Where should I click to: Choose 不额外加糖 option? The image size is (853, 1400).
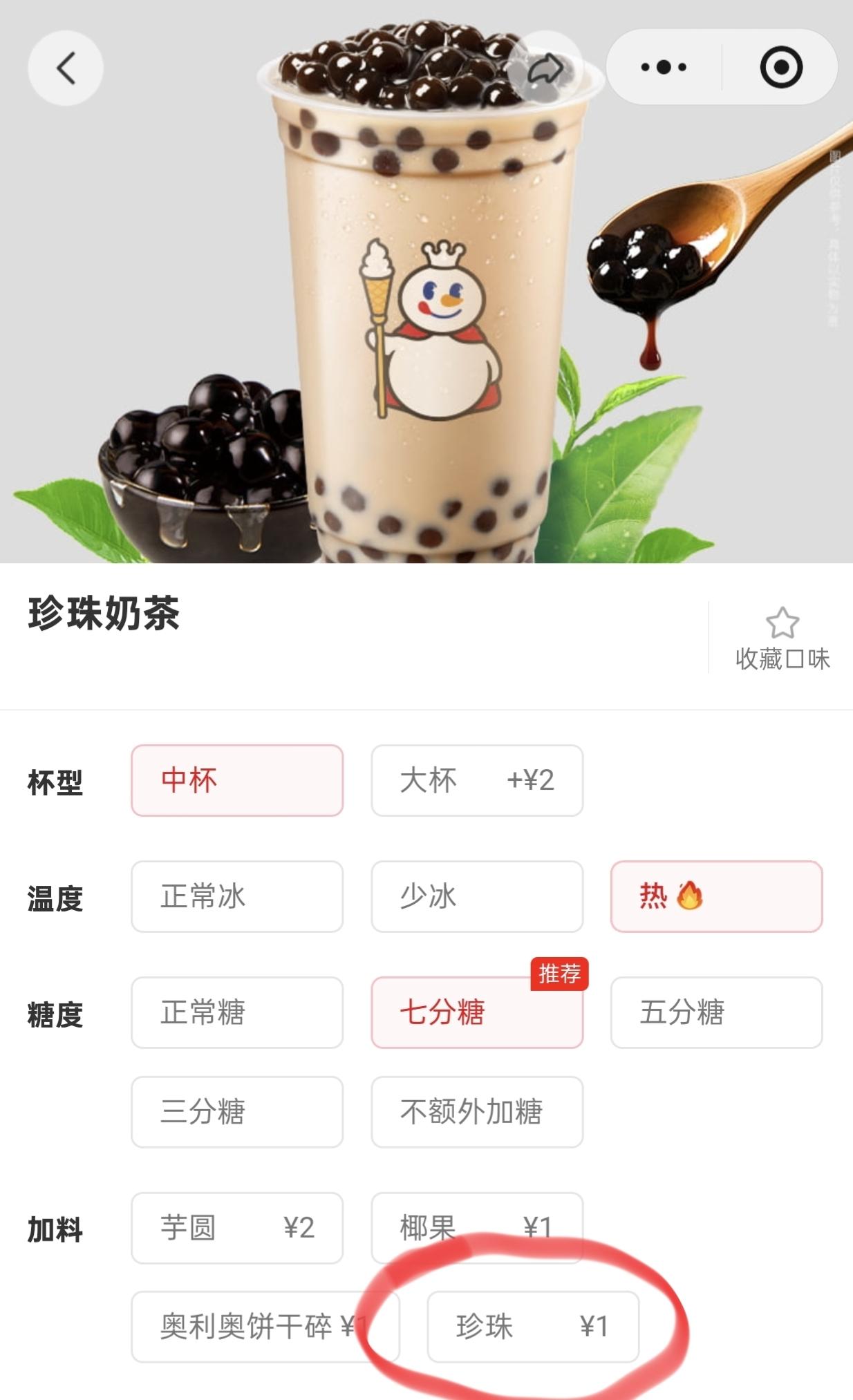click(477, 1112)
